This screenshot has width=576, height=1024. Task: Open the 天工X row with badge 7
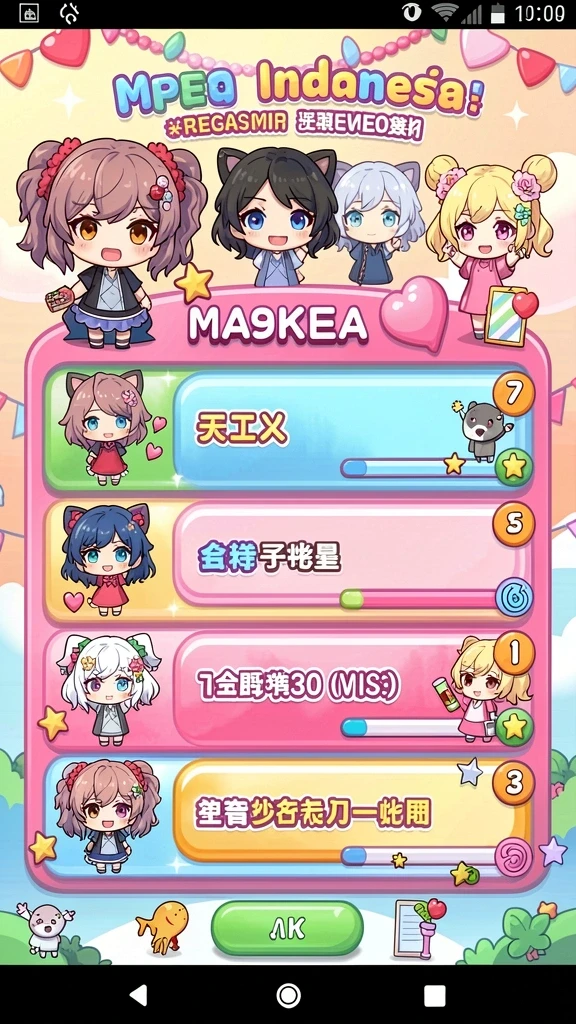point(288,430)
